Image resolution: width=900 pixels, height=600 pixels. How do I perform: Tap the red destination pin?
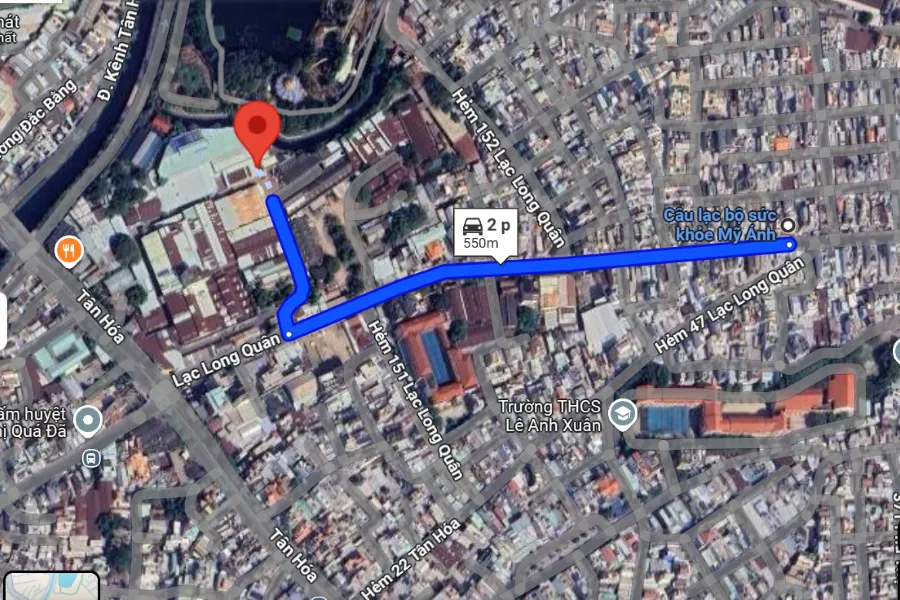258,129
